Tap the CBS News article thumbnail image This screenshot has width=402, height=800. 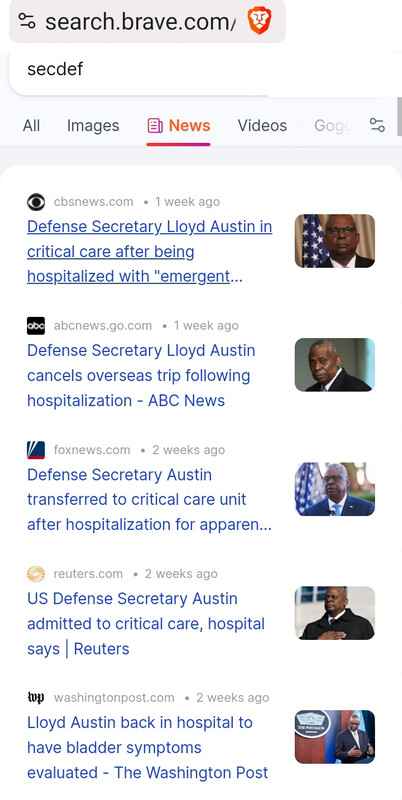pyautogui.click(x=335, y=241)
